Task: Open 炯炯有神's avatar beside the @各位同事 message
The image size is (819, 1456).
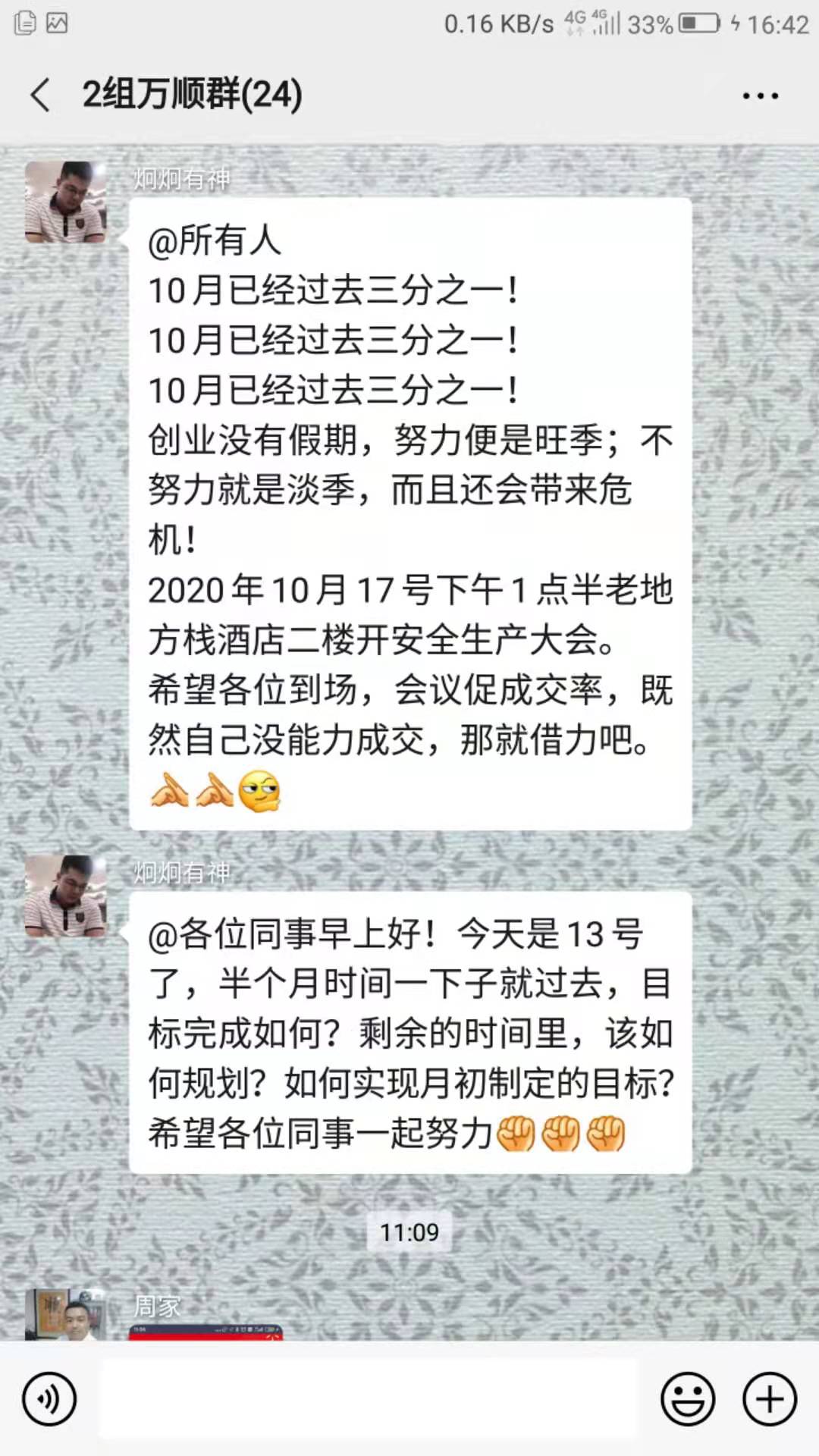Action: click(66, 896)
